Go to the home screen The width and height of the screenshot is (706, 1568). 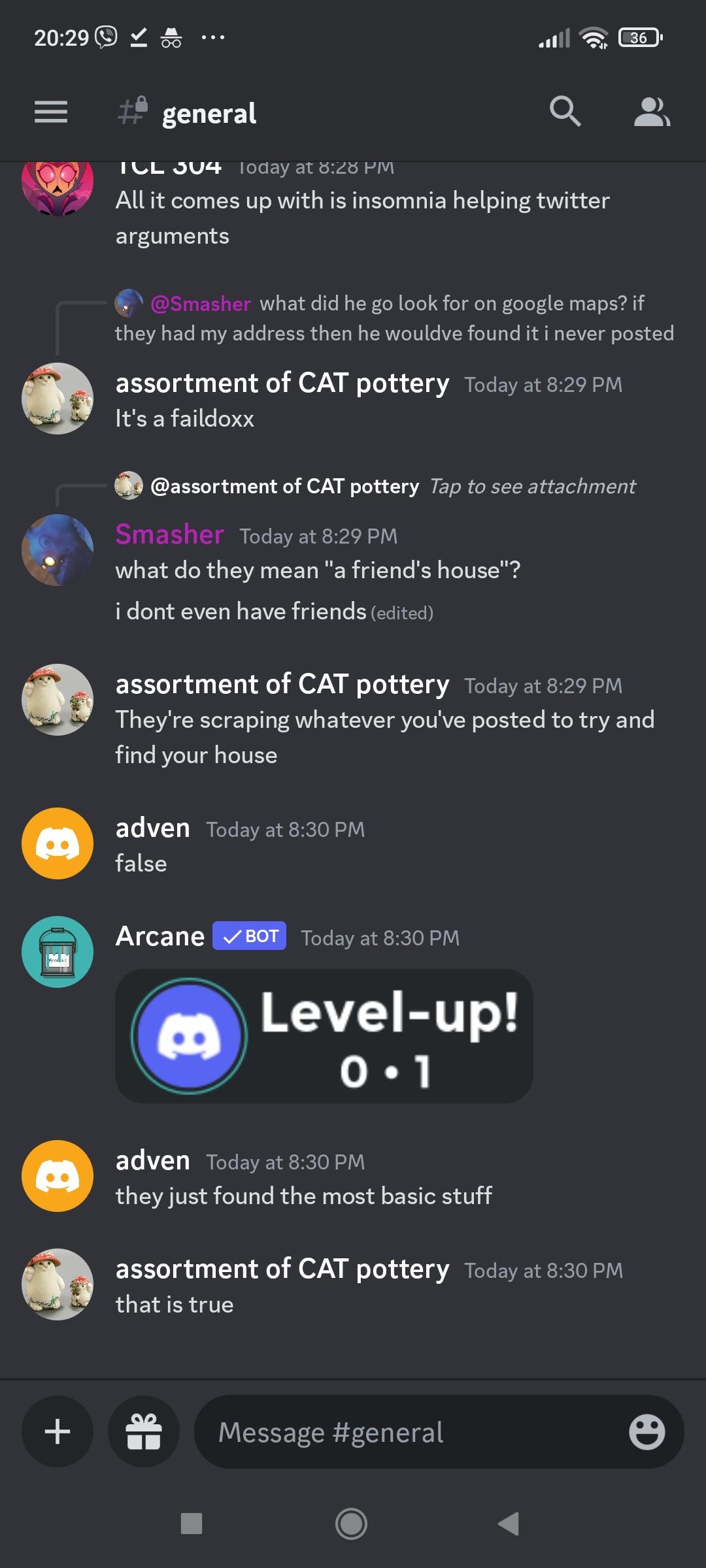pyautogui.click(x=352, y=1524)
